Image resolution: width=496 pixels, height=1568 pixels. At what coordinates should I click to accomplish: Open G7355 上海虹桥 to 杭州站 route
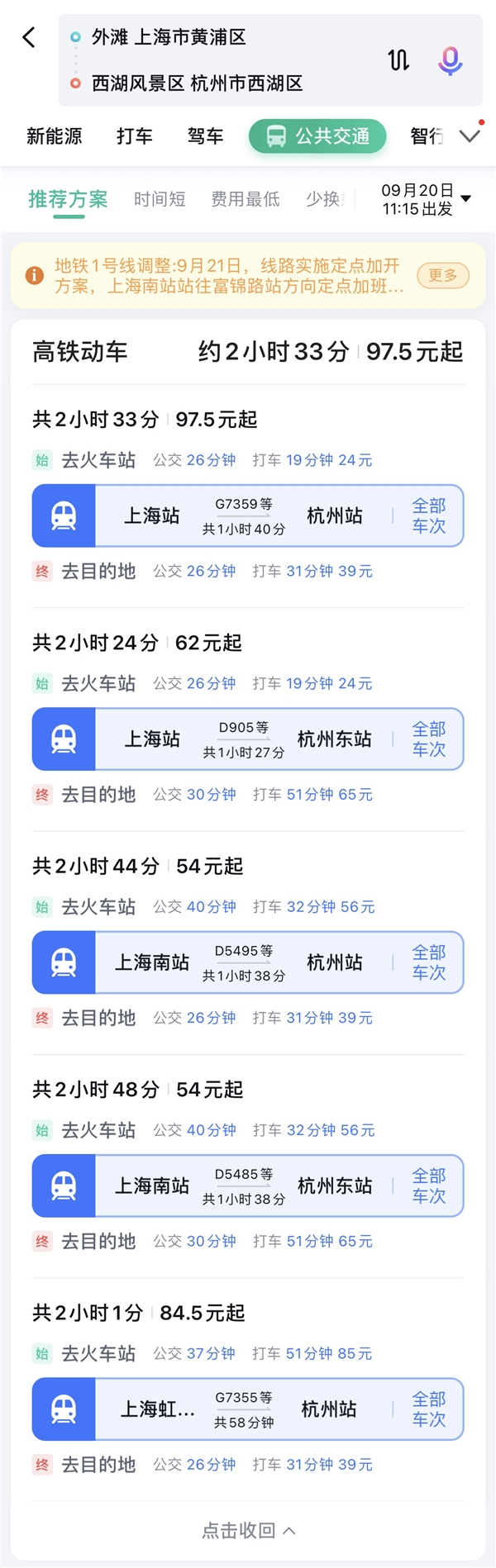tap(244, 1409)
